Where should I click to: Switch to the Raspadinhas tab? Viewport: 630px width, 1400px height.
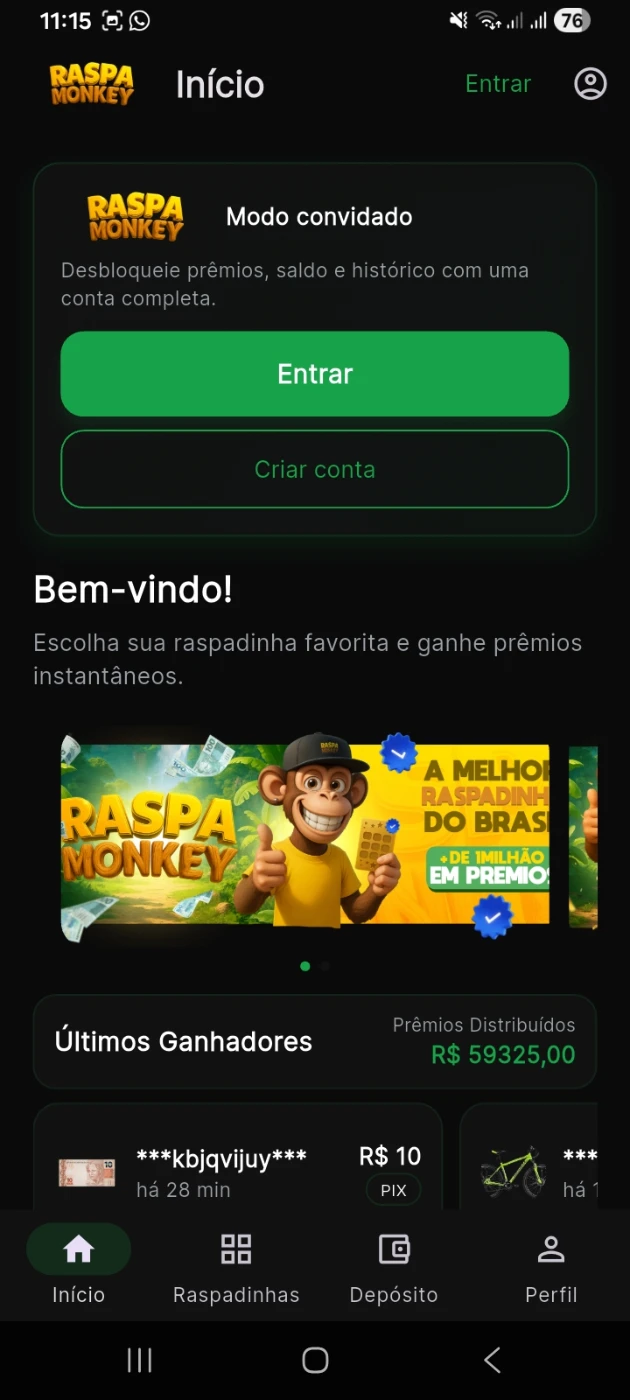coord(236,1268)
